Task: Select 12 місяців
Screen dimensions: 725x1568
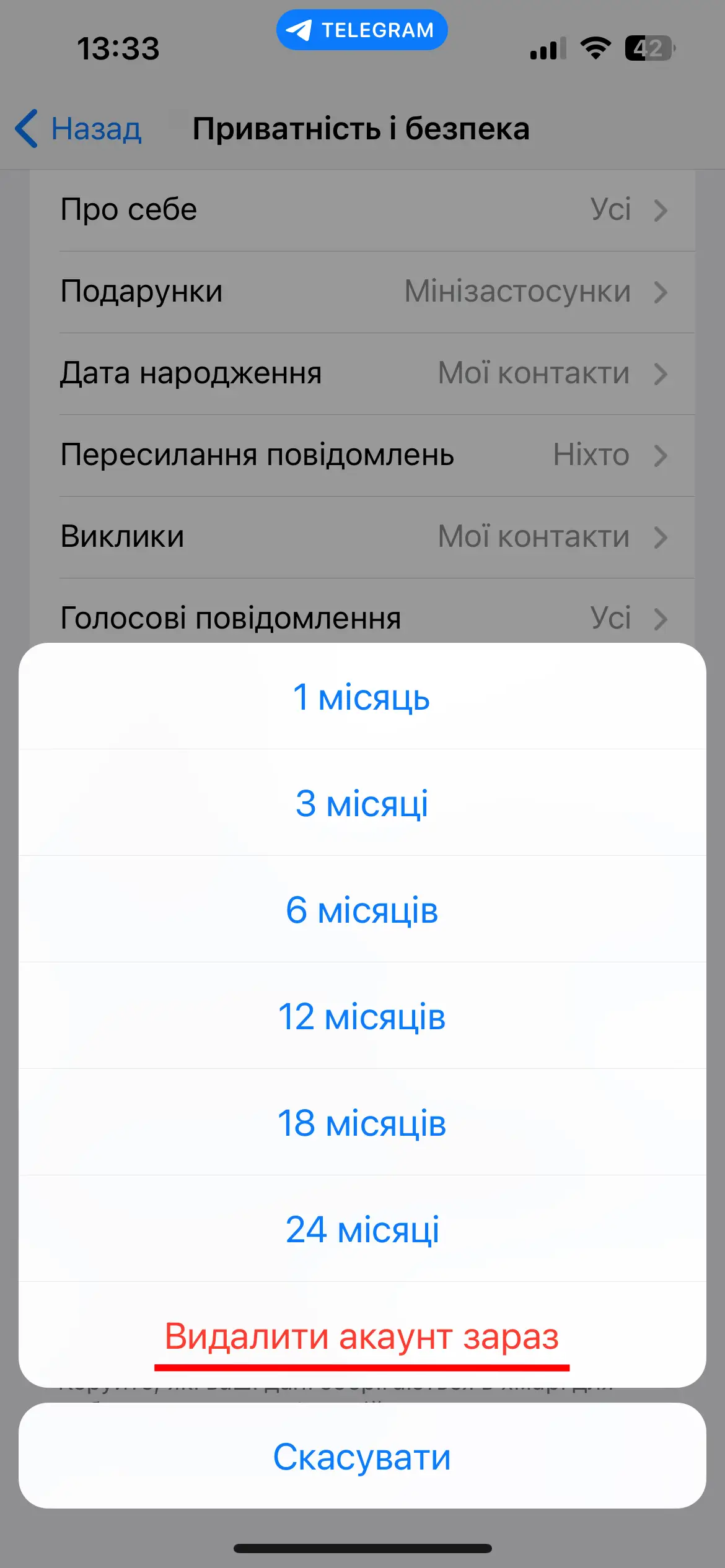Action: [x=362, y=1016]
